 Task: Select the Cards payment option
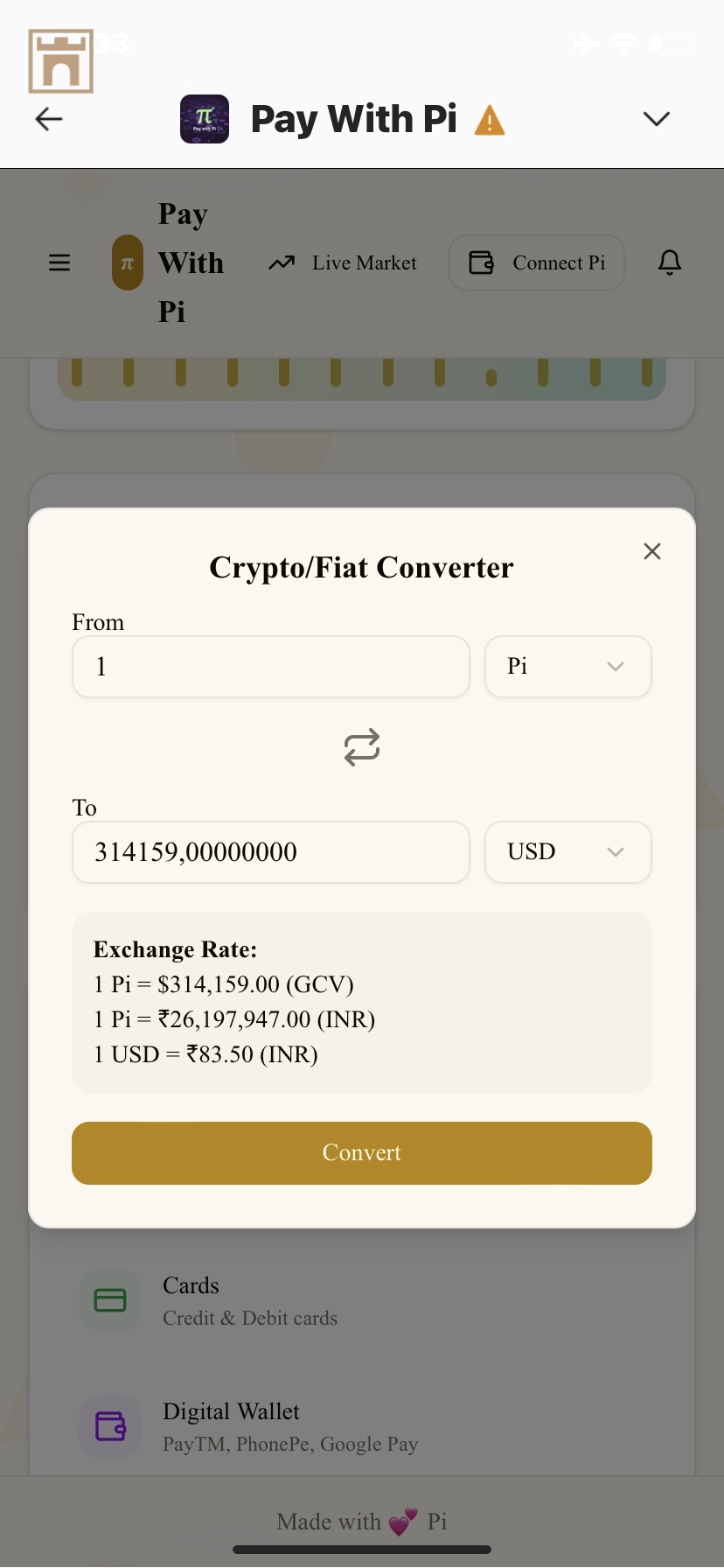[x=250, y=1300]
